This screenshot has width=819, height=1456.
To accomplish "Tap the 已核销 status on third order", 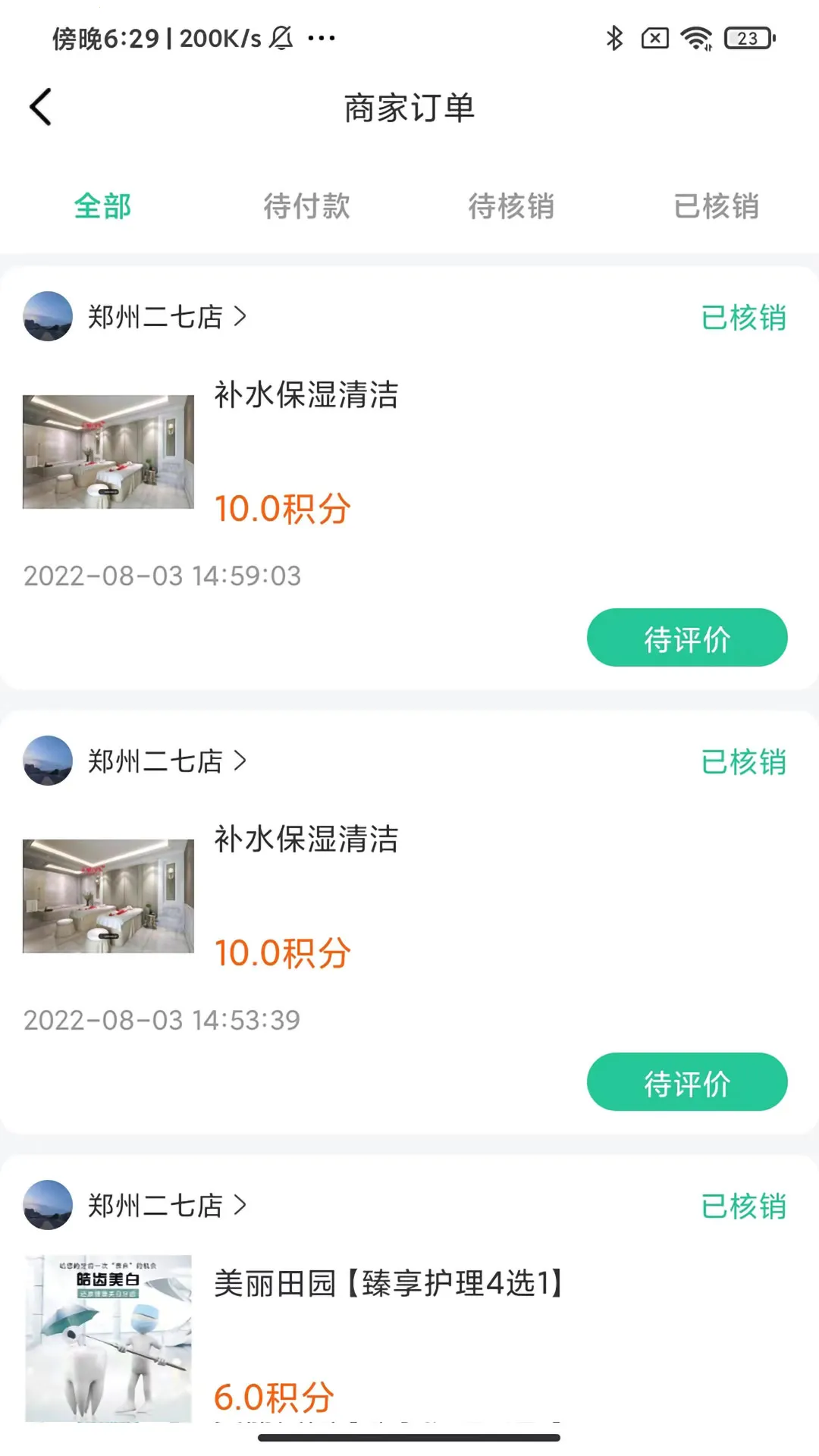I will click(x=744, y=1207).
